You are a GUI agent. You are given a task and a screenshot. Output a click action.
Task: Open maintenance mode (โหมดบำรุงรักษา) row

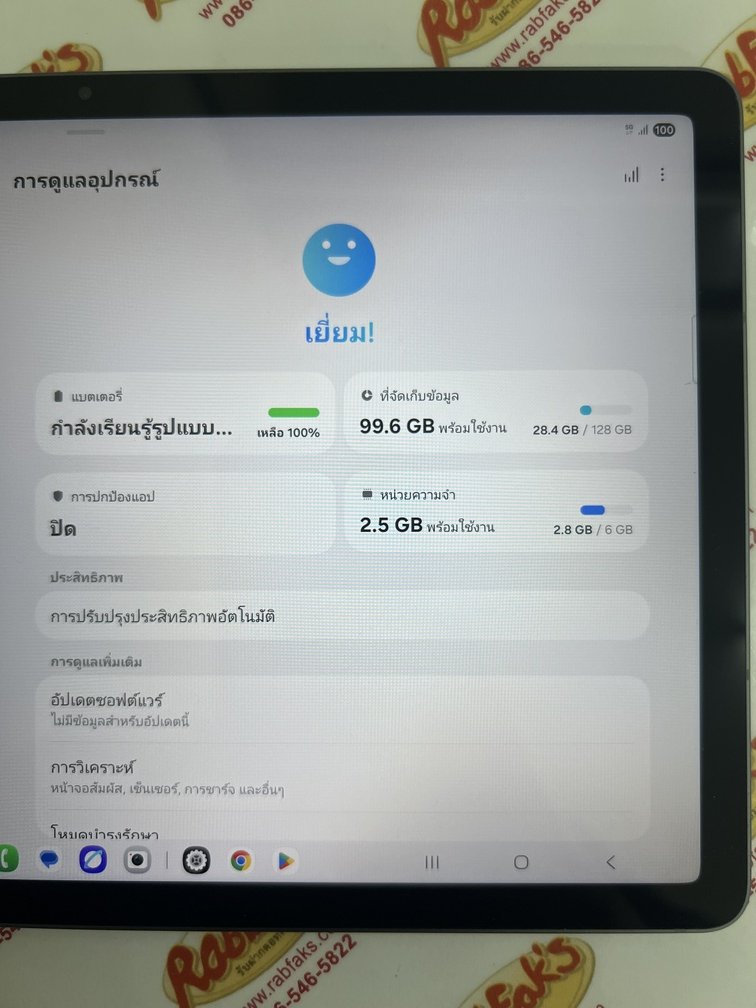341,830
